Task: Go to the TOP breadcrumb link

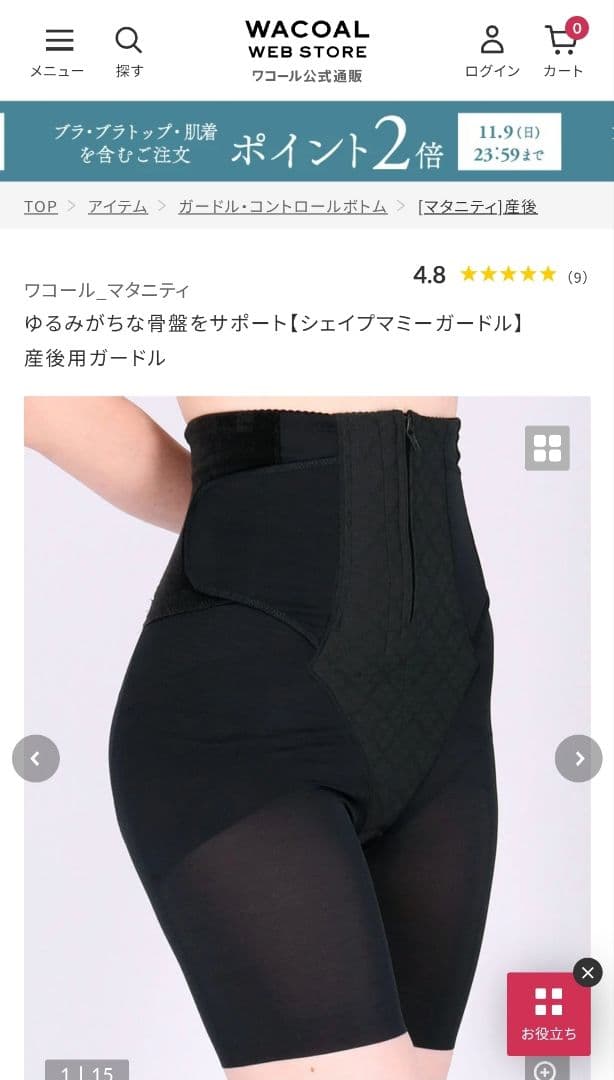Action: [x=41, y=206]
